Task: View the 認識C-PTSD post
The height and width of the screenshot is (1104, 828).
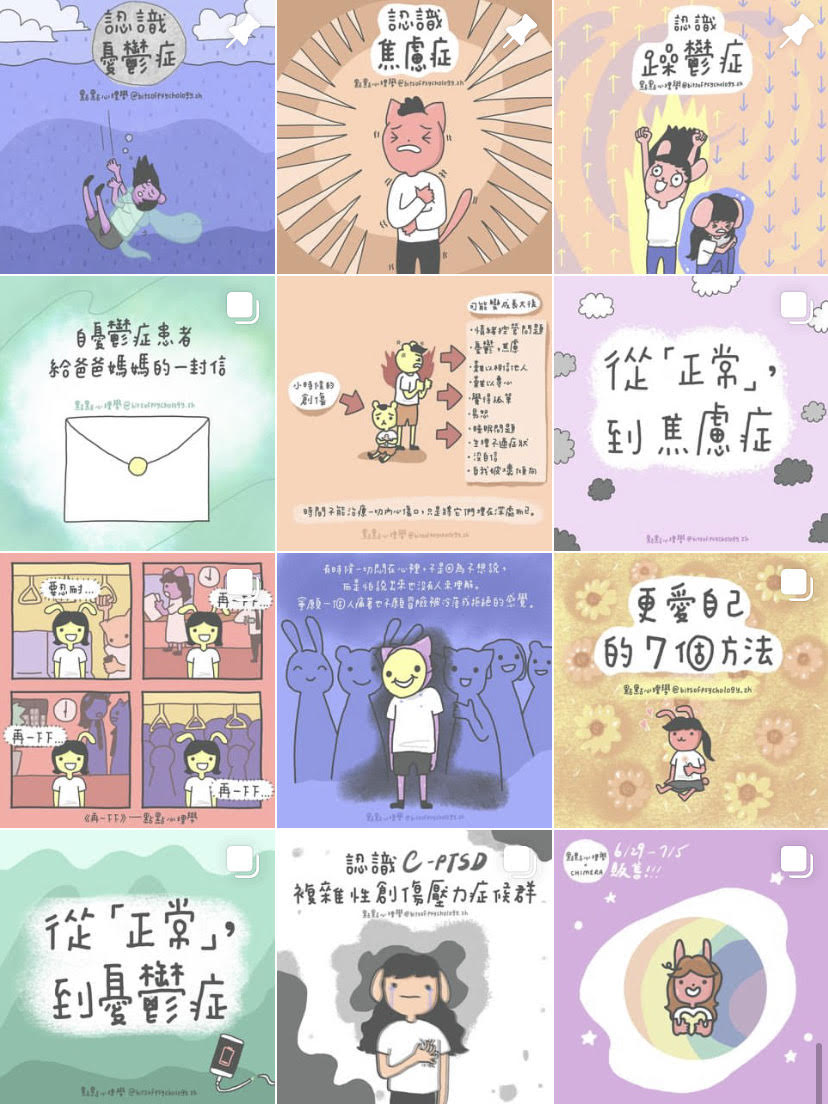Action: tap(414, 967)
